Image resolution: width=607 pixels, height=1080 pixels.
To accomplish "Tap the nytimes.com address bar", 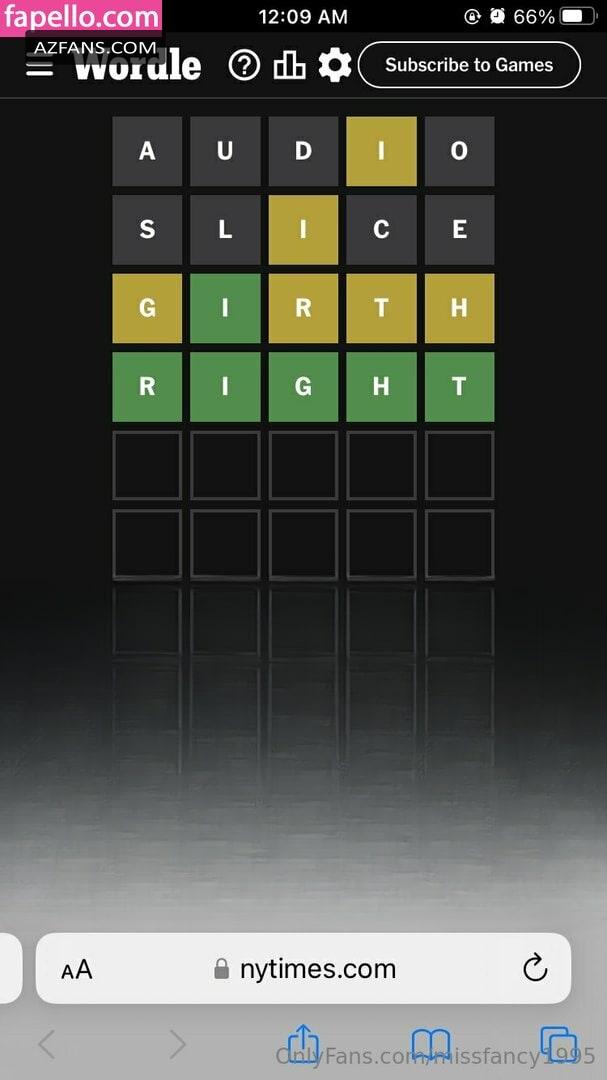I will (303, 968).
